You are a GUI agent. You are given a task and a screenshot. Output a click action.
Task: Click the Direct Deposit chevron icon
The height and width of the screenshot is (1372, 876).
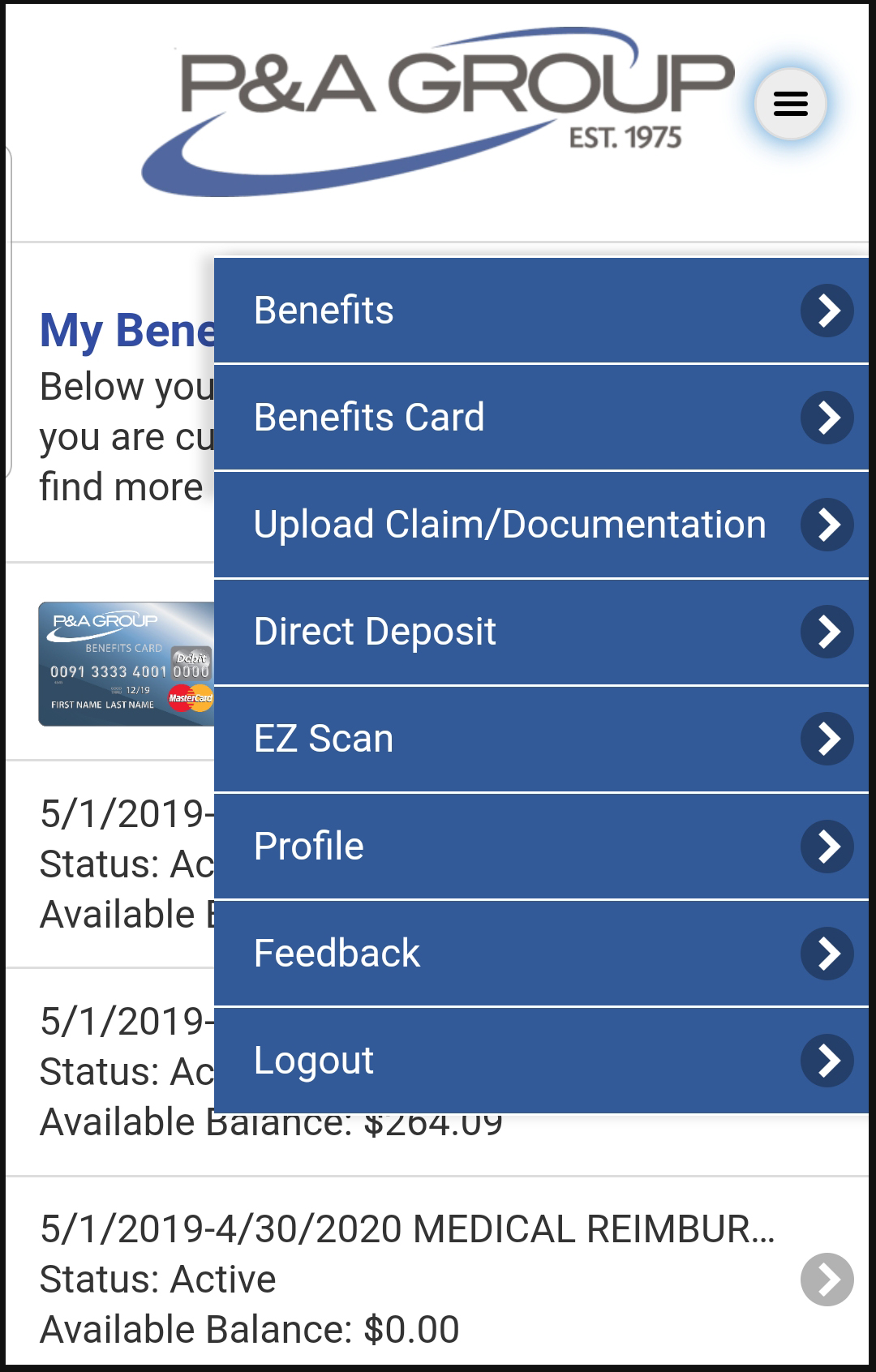point(826,631)
